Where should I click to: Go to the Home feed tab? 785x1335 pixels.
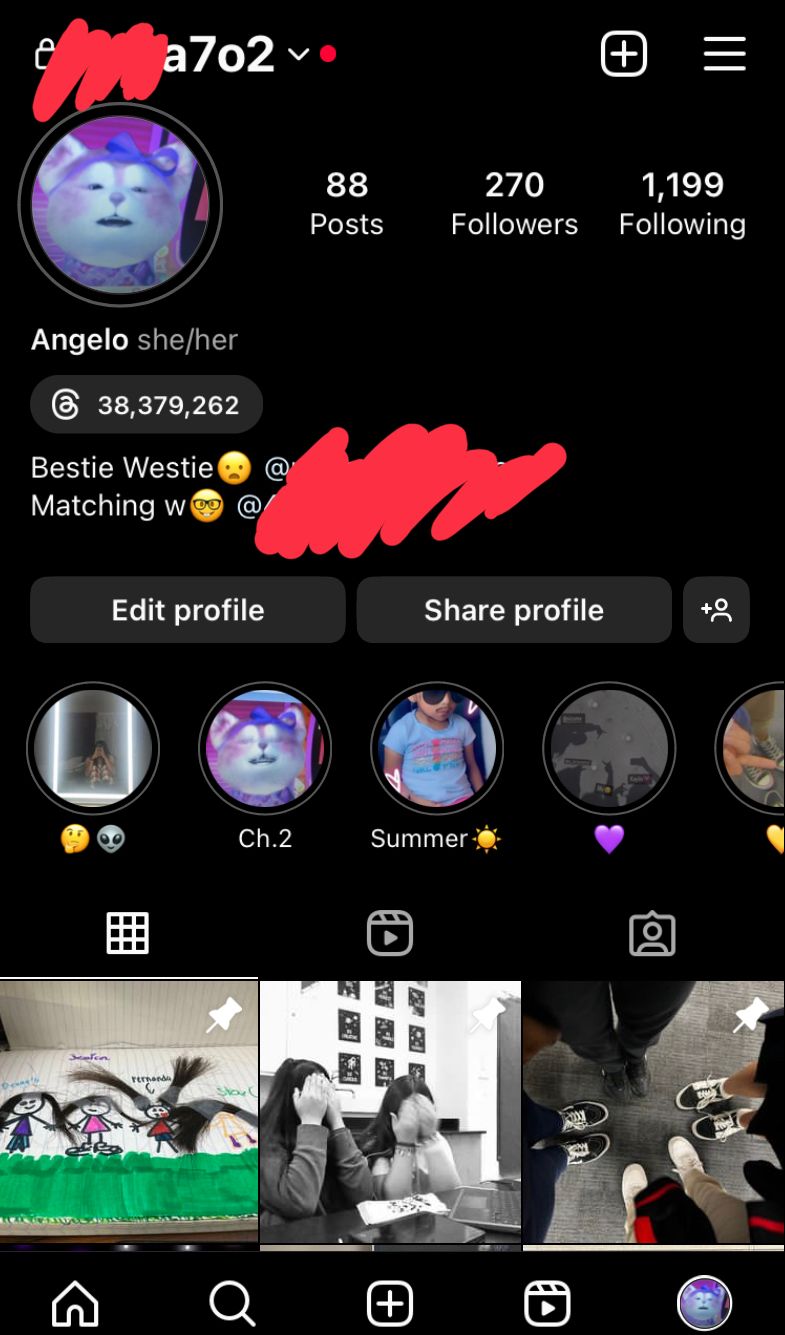[76, 1304]
